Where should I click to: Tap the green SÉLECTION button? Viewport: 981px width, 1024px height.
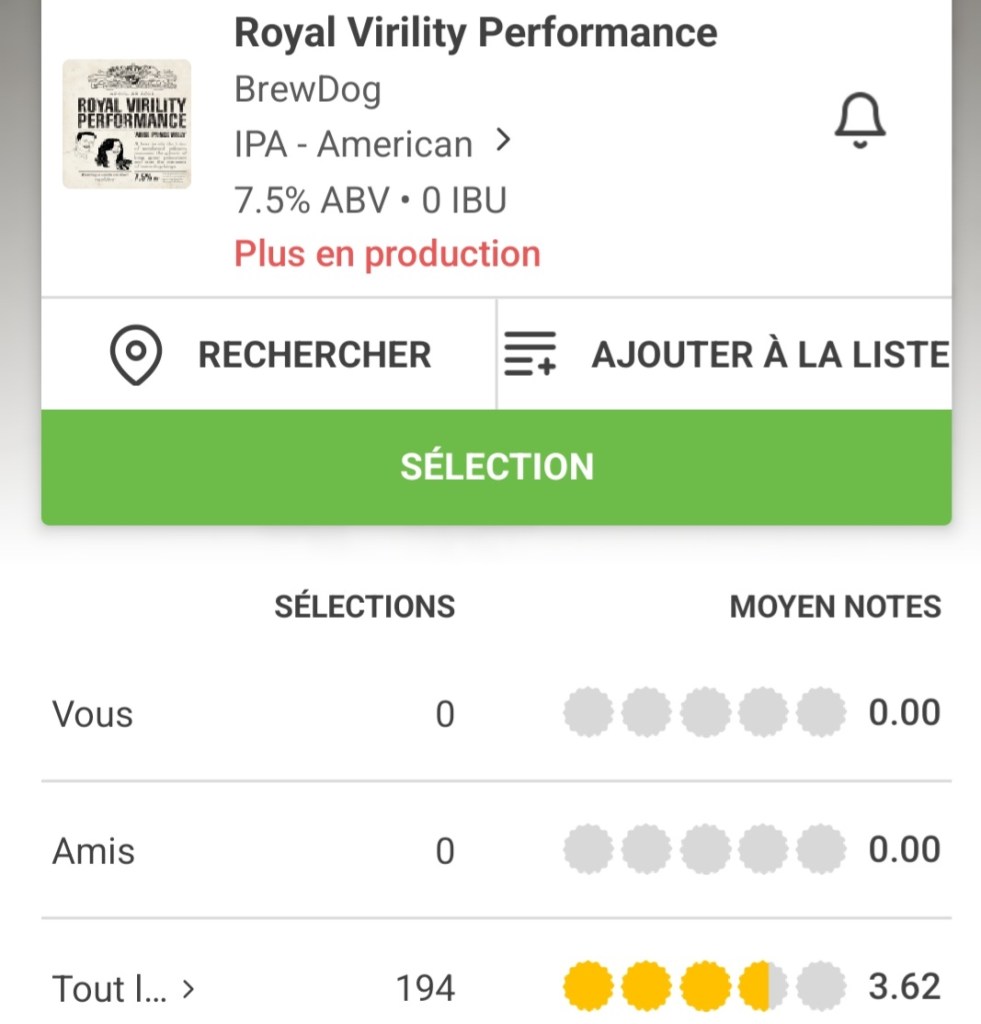(x=496, y=467)
